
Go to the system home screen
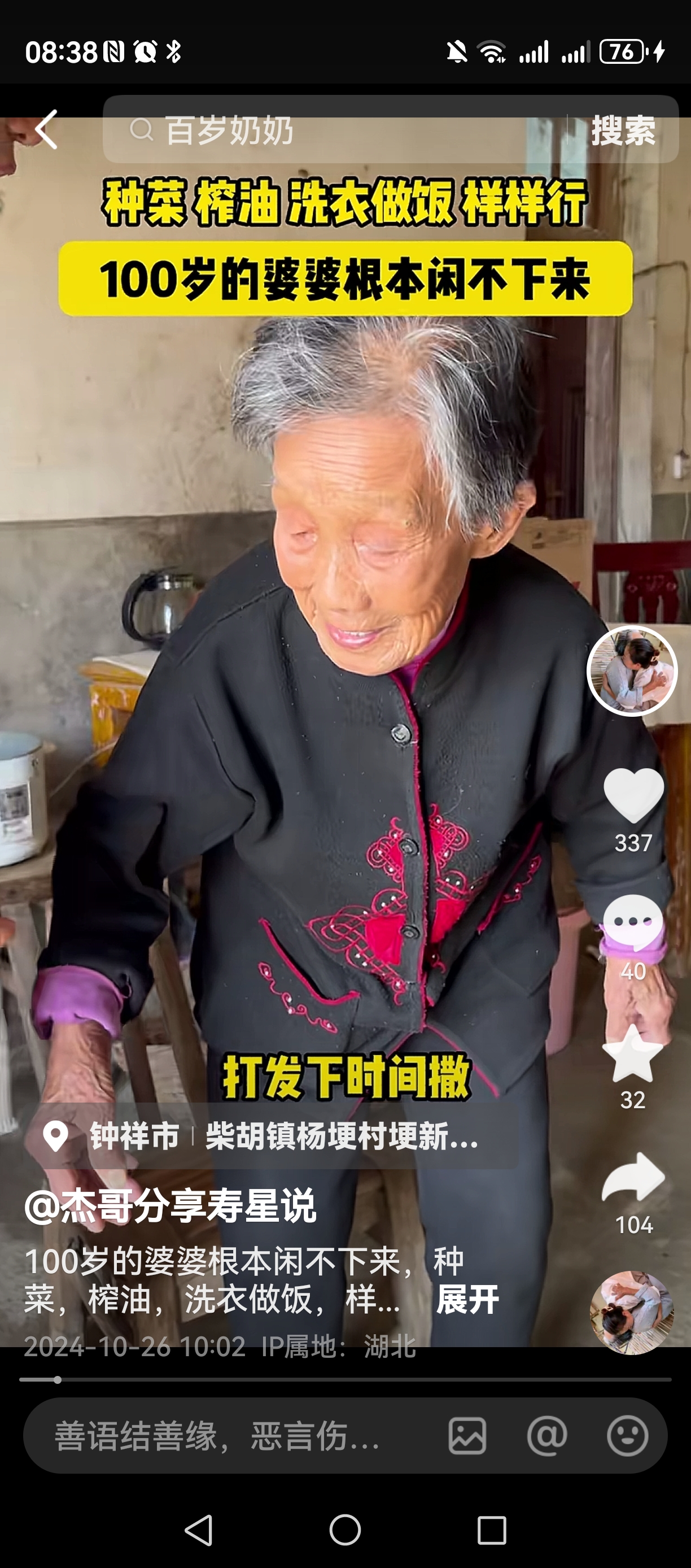pyautogui.click(x=345, y=1530)
